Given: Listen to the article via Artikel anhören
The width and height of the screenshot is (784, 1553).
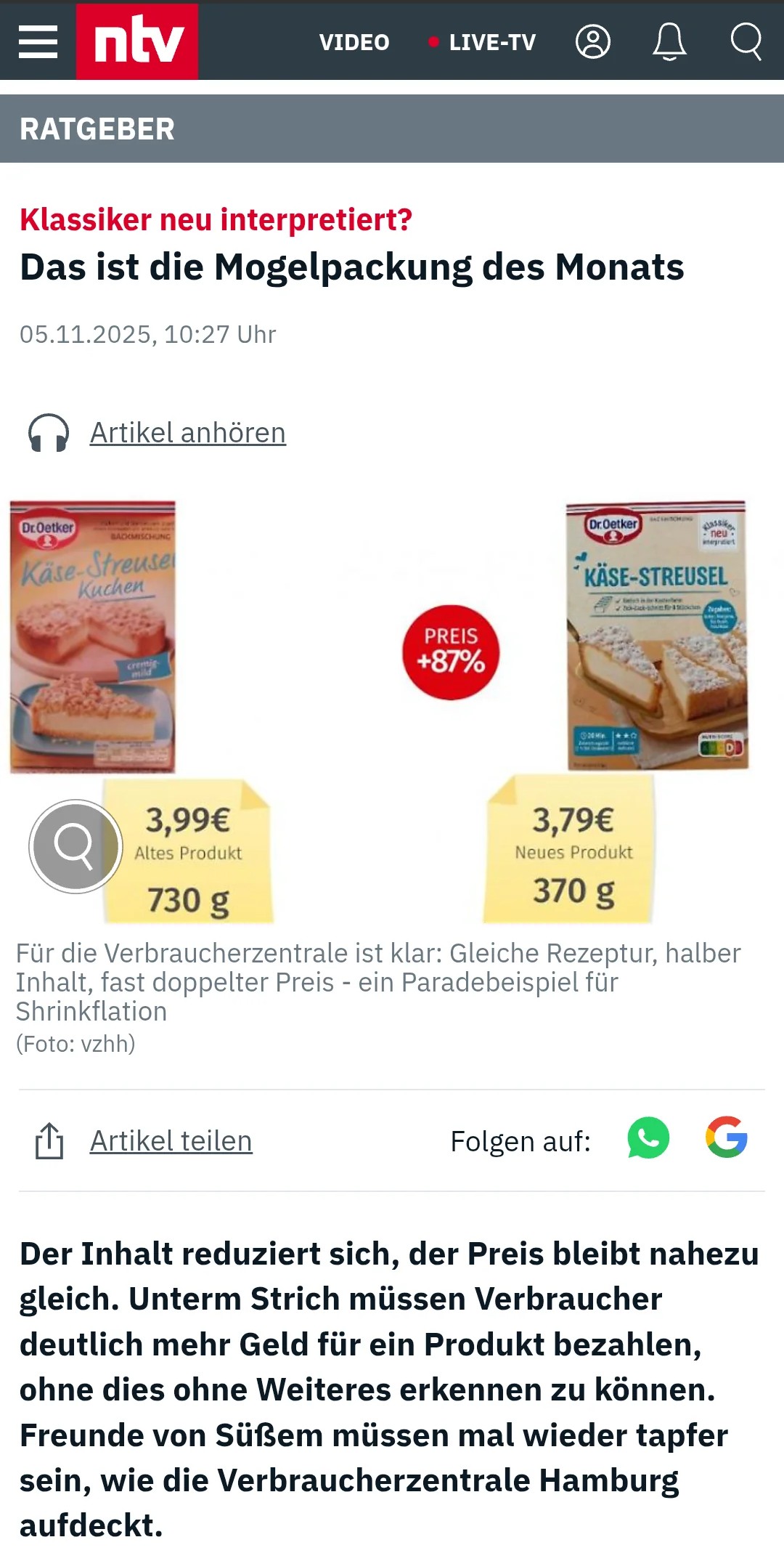Looking at the screenshot, I should (x=187, y=433).
